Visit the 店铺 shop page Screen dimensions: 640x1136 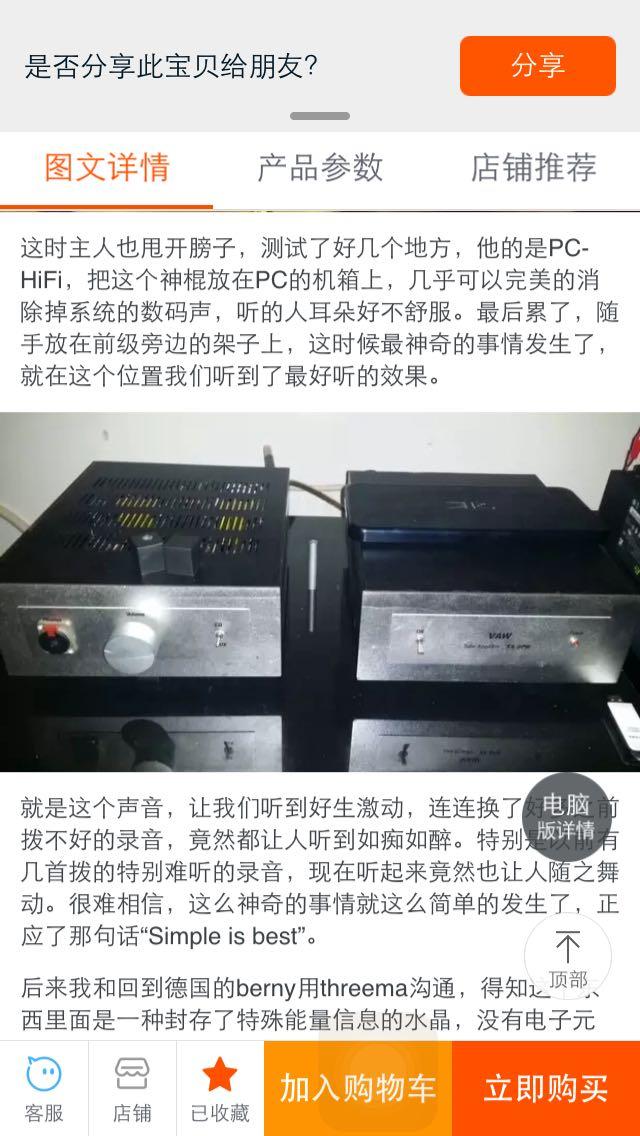[132, 1088]
